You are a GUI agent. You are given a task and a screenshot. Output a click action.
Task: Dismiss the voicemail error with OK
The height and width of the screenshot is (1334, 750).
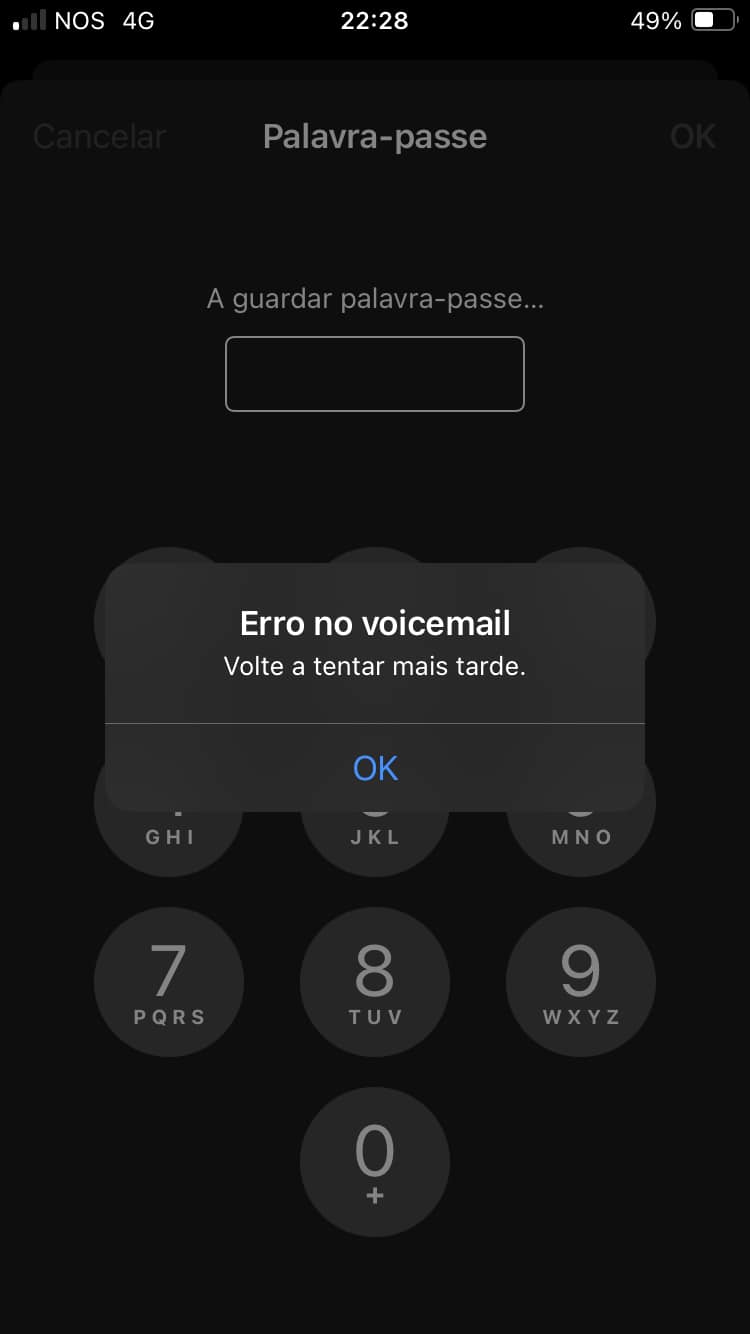(x=375, y=767)
